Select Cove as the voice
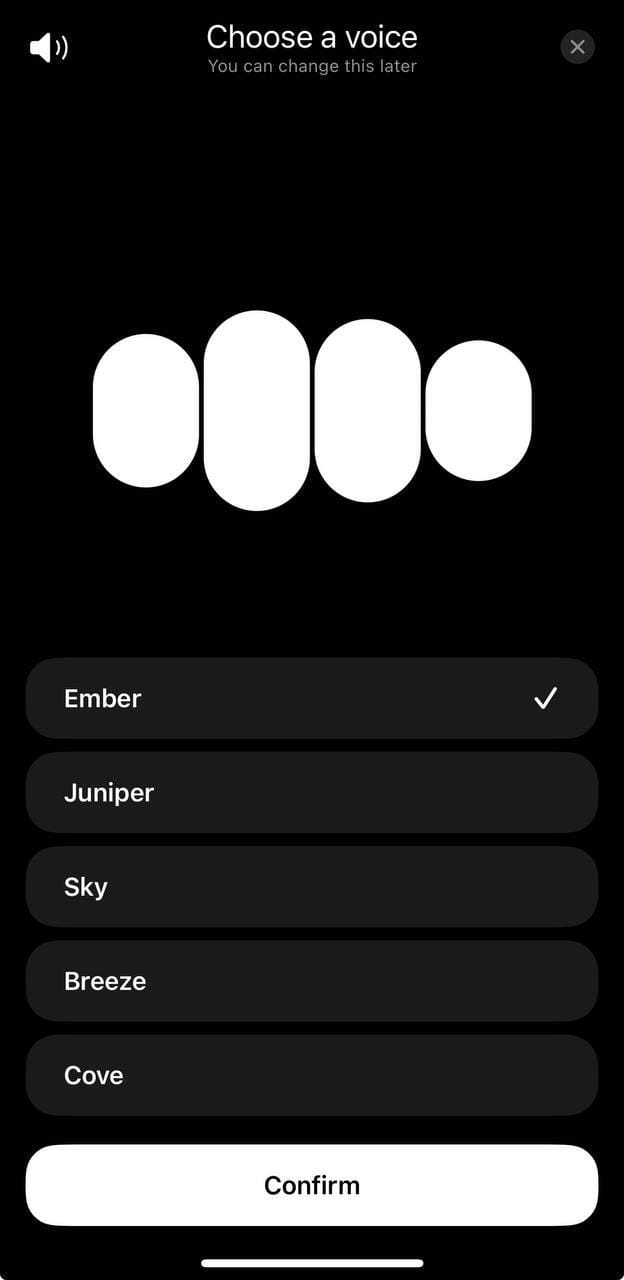624x1280 pixels. click(x=312, y=1075)
